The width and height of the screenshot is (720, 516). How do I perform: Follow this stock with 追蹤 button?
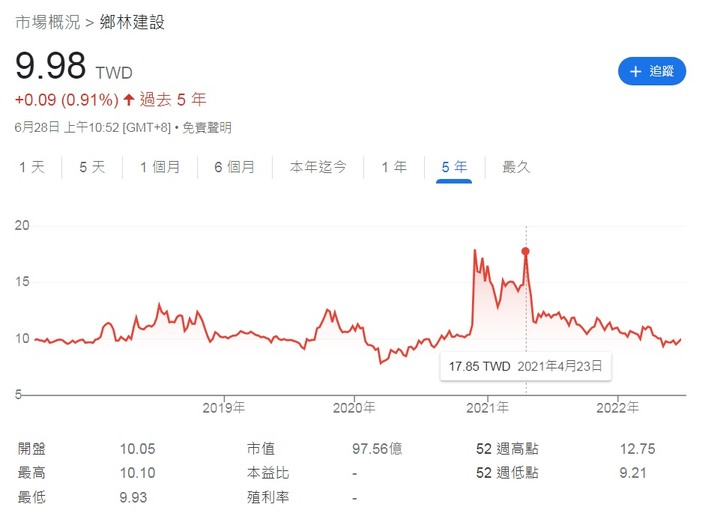pyautogui.click(x=652, y=71)
